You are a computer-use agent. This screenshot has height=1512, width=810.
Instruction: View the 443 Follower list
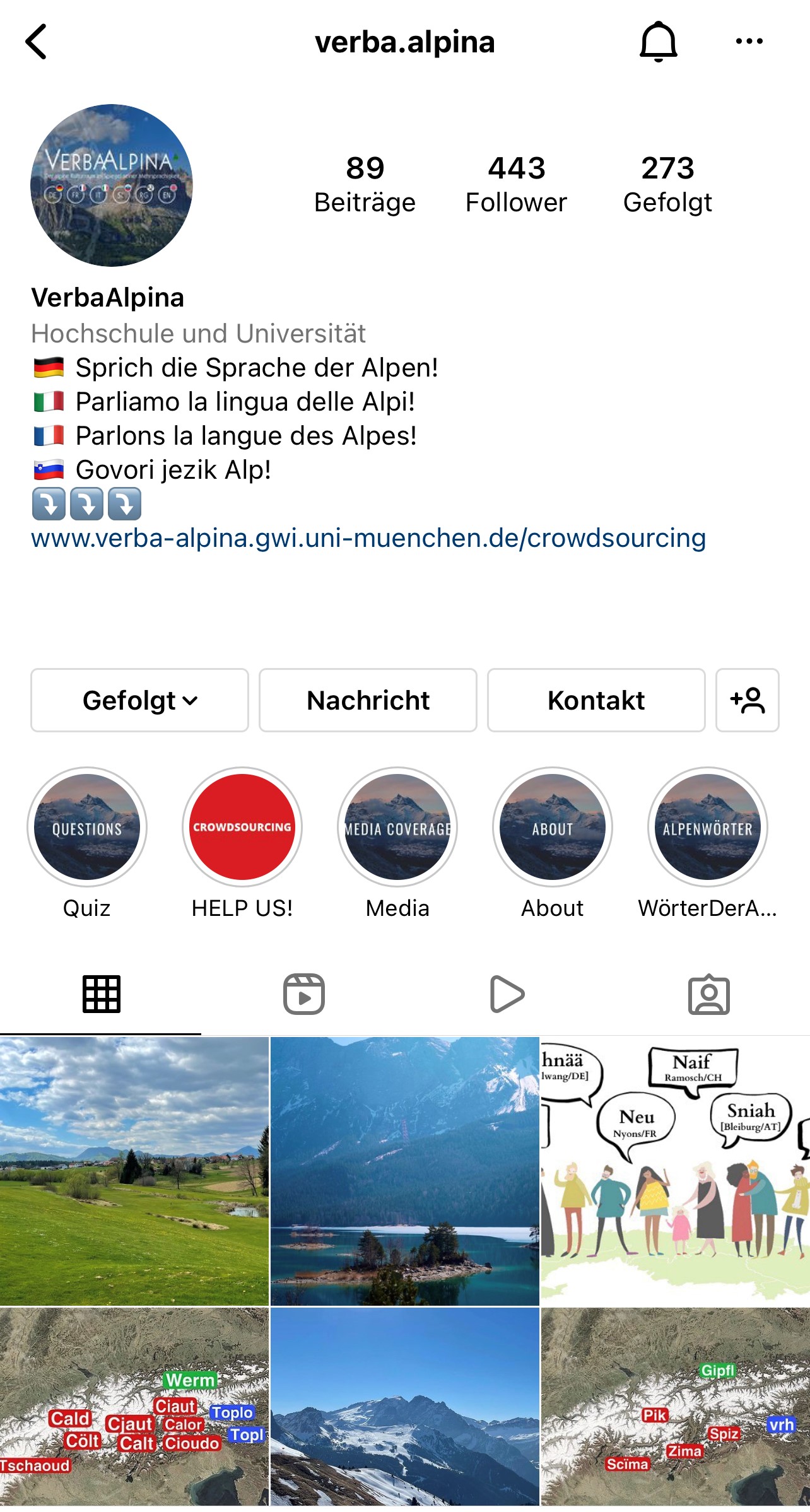tap(516, 184)
